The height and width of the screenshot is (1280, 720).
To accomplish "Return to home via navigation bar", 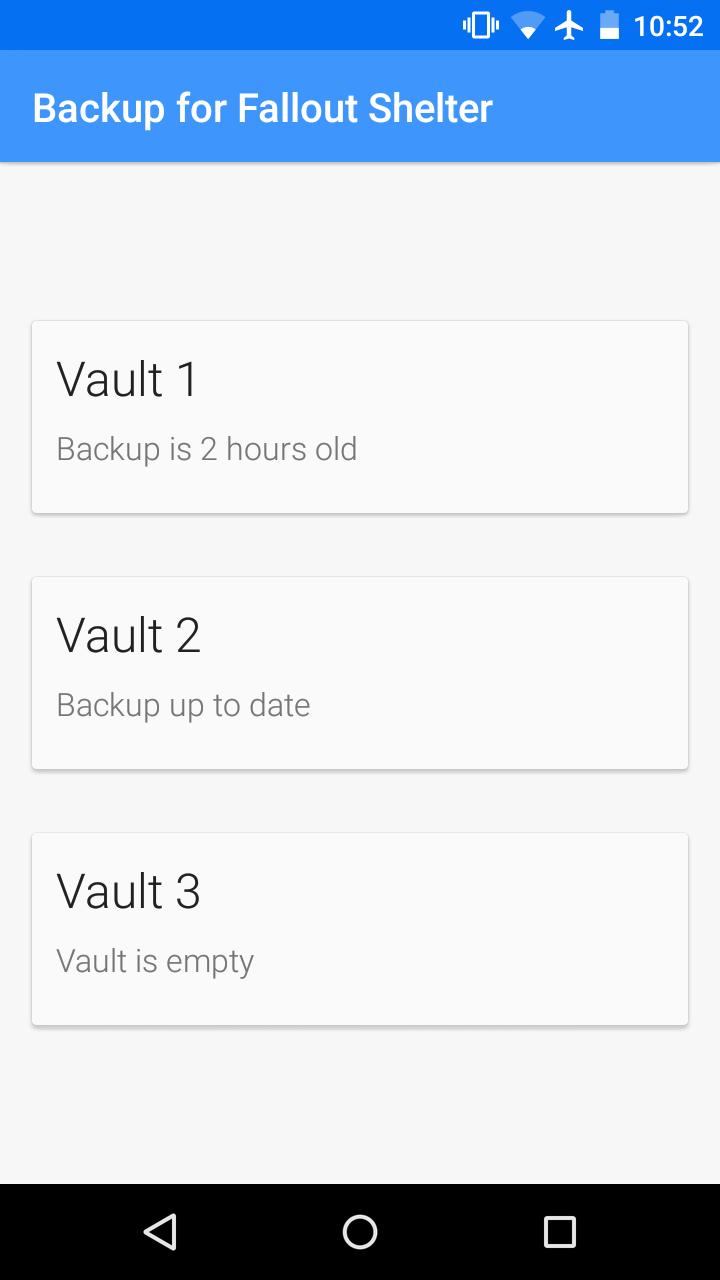I will tap(360, 1232).
